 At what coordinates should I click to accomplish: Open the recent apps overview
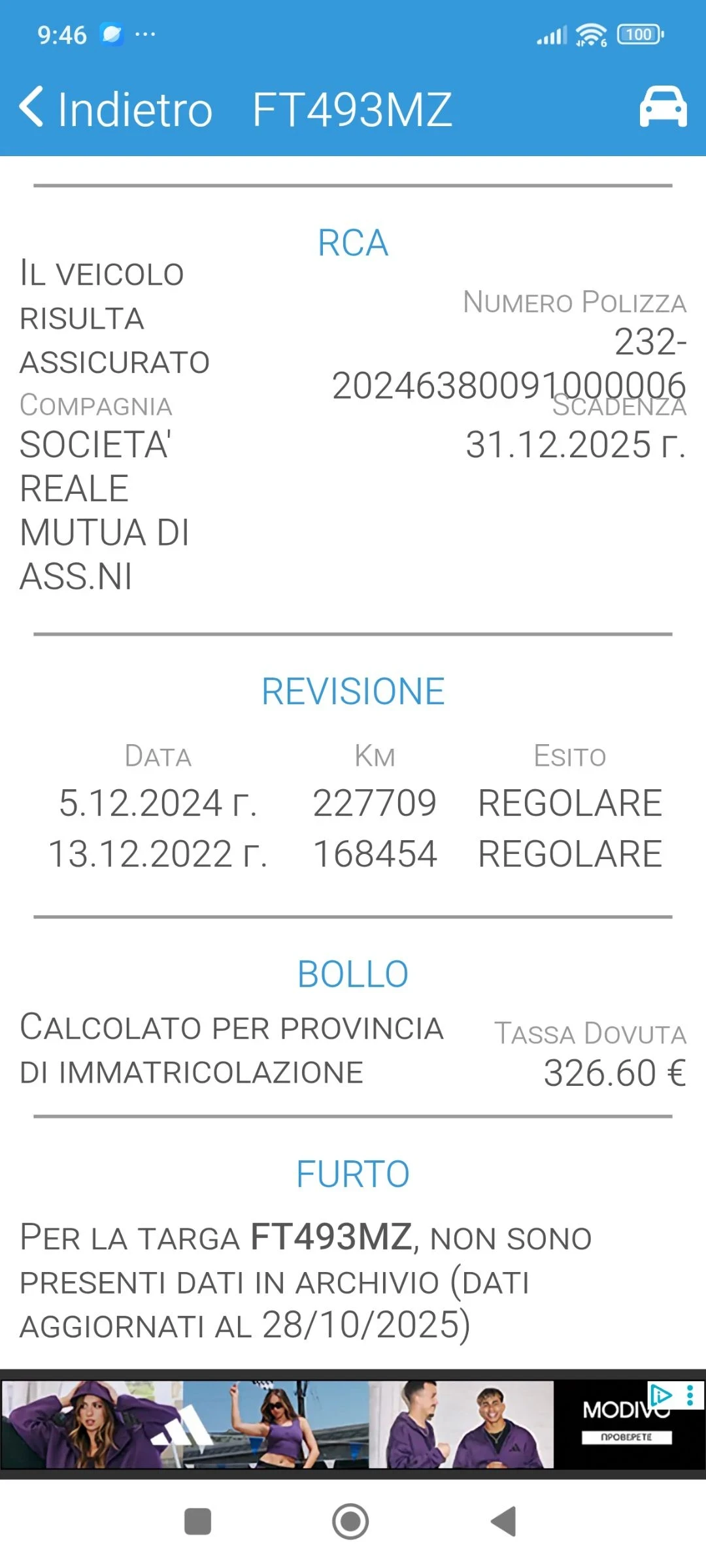click(198, 1521)
